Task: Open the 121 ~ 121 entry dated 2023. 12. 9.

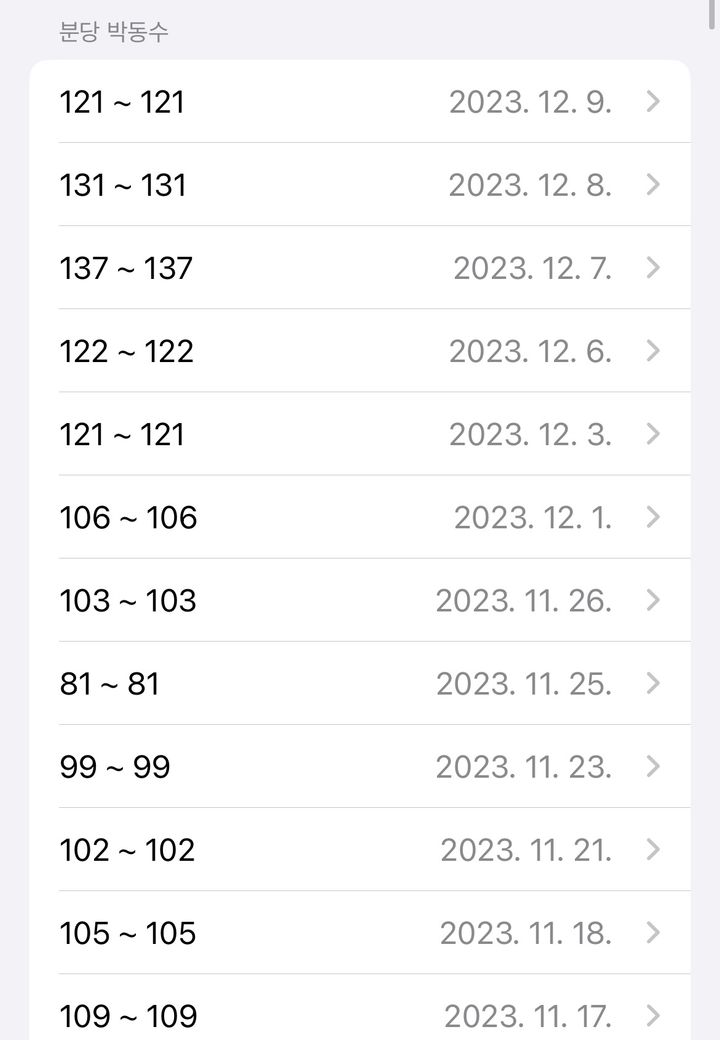Action: [360, 102]
